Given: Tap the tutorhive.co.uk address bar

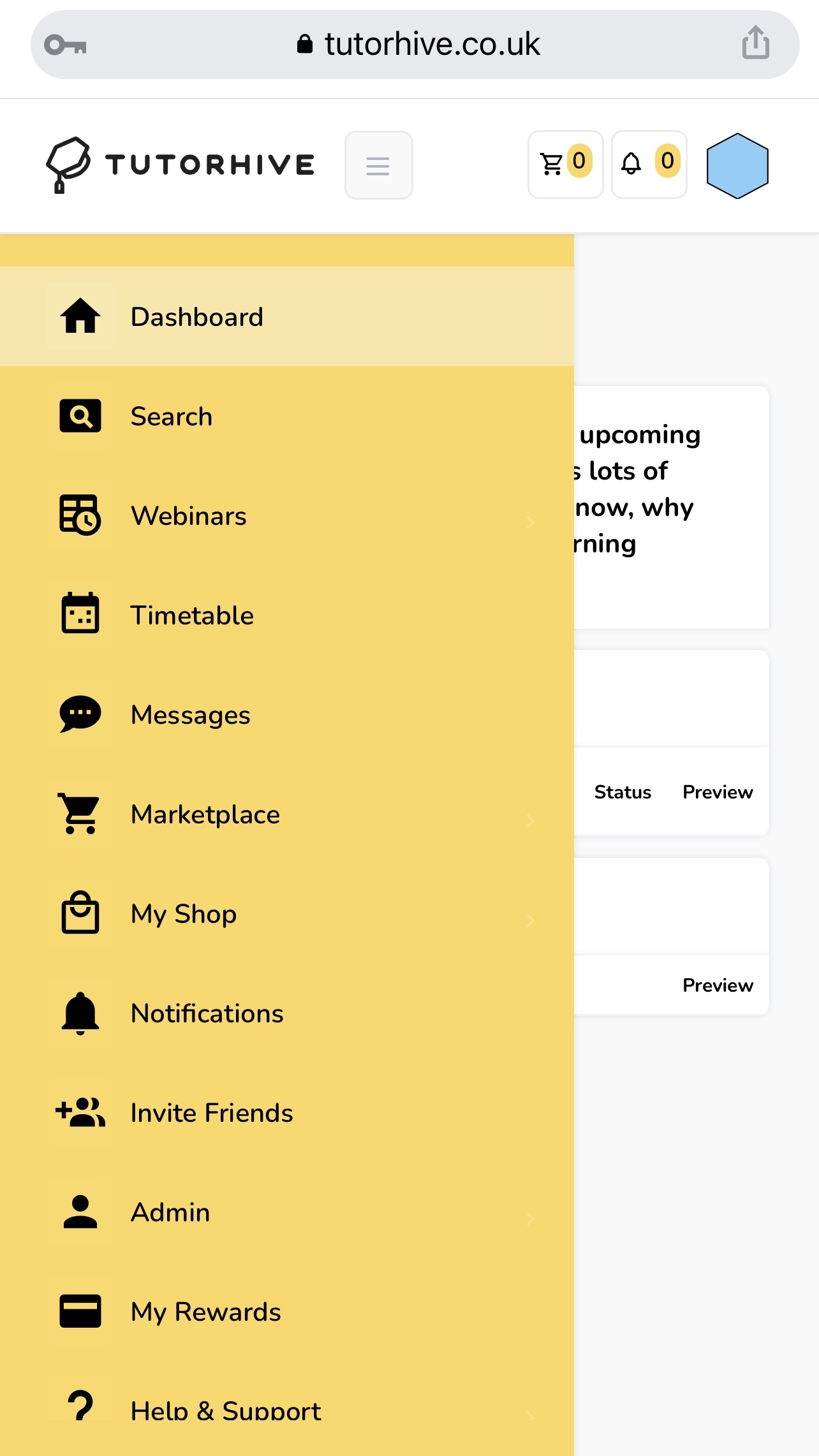Looking at the screenshot, I should coord(418,44).
